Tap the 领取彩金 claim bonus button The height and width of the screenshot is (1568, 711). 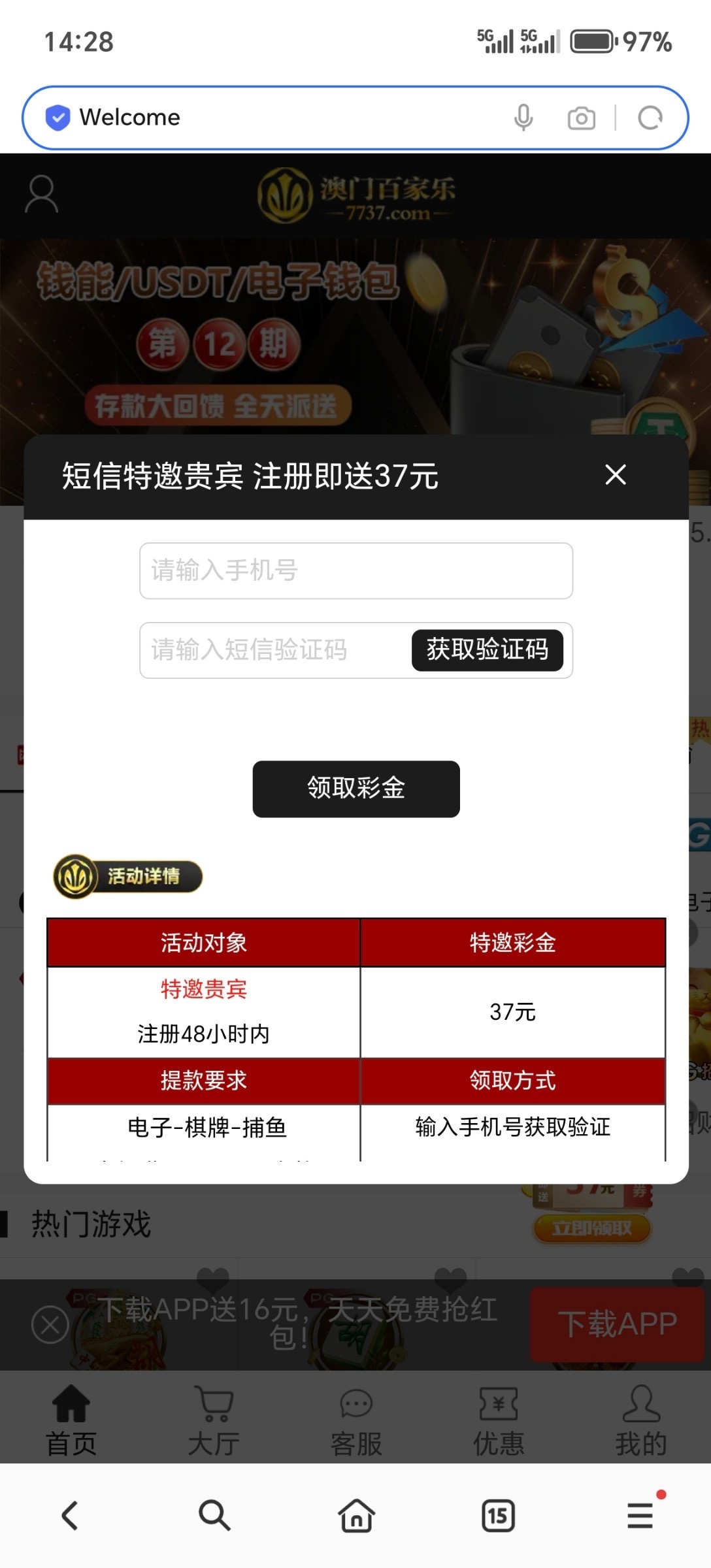pyautogui.click(x=355, y=789)
